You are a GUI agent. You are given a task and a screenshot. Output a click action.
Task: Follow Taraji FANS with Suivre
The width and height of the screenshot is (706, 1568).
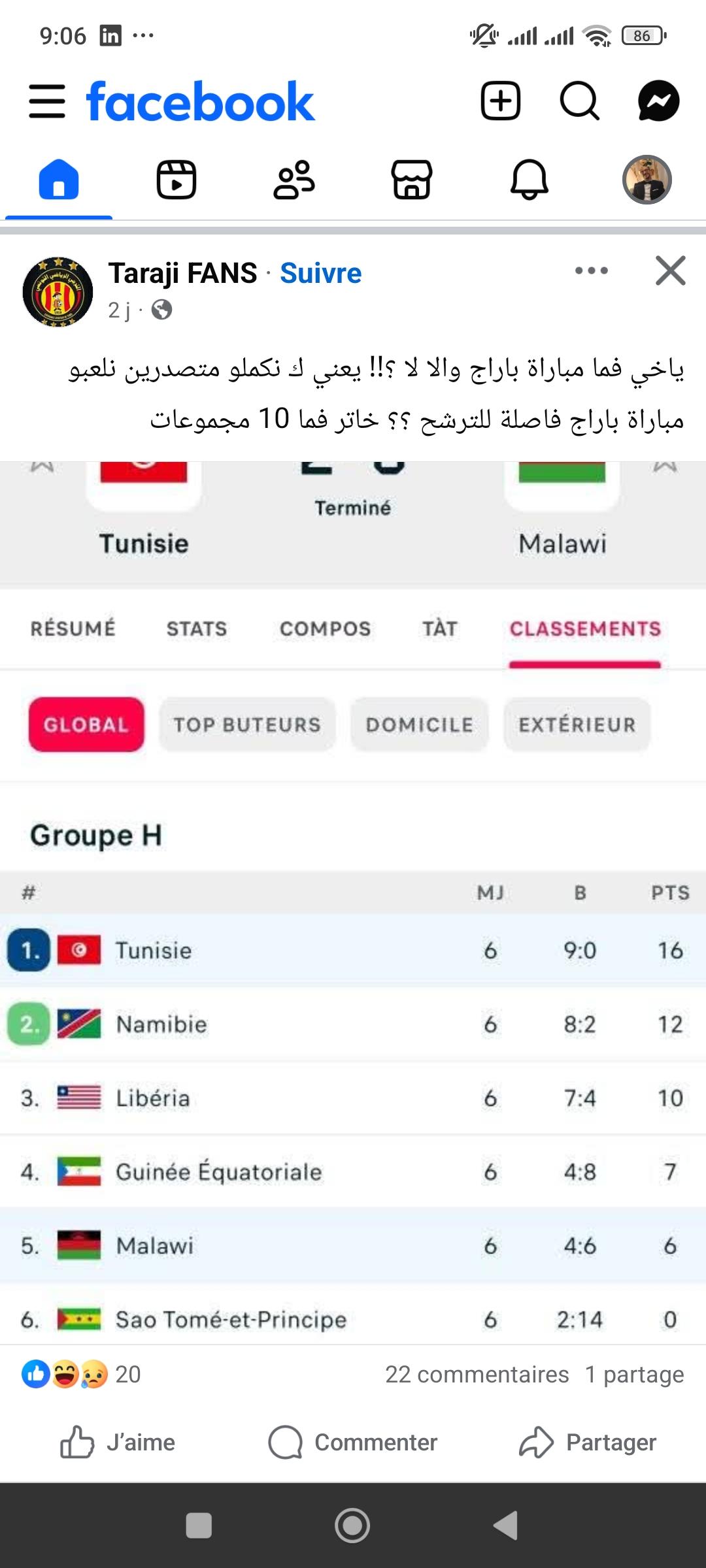coord(320,273)
